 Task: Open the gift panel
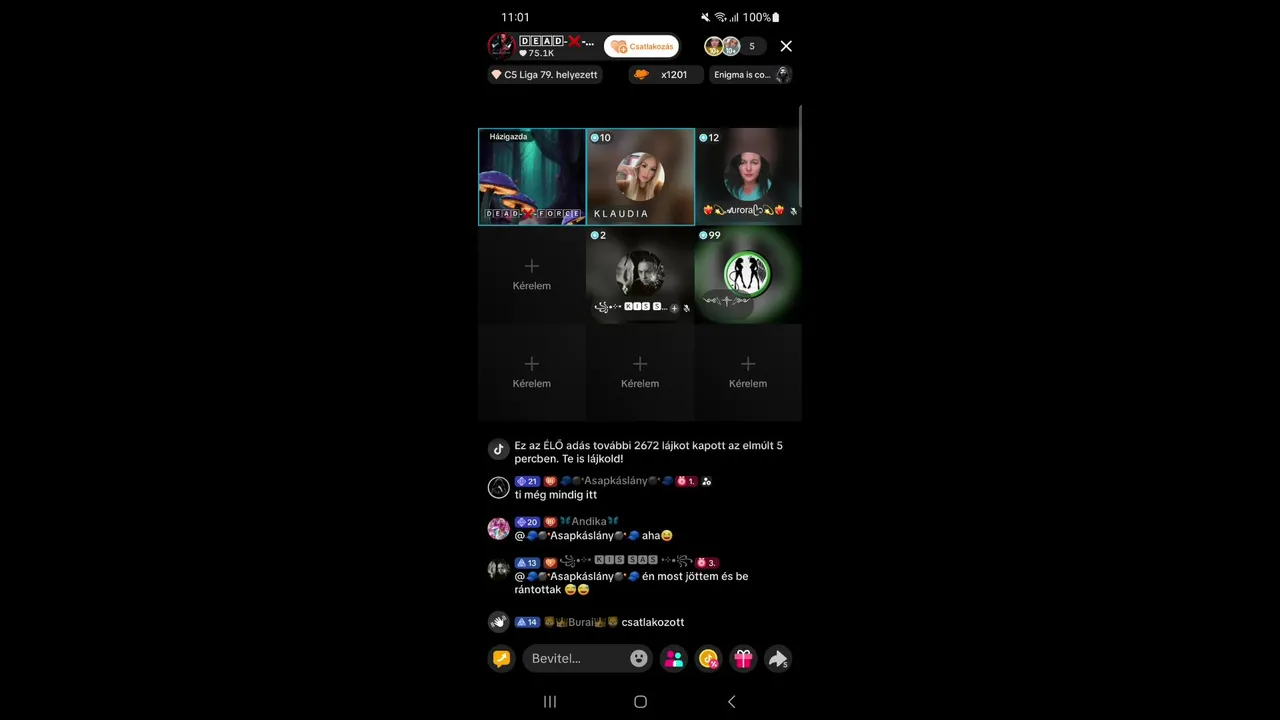pos(743,658)
